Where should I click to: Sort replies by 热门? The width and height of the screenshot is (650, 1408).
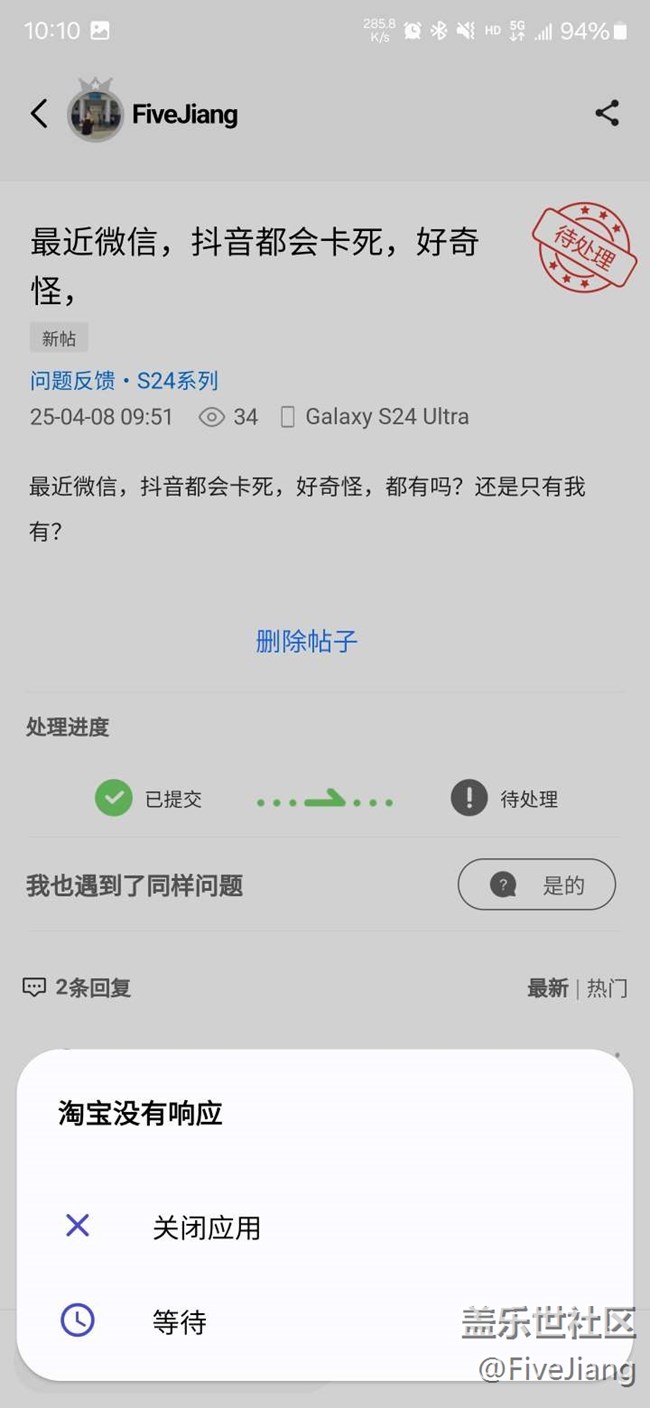click(607, 988)
